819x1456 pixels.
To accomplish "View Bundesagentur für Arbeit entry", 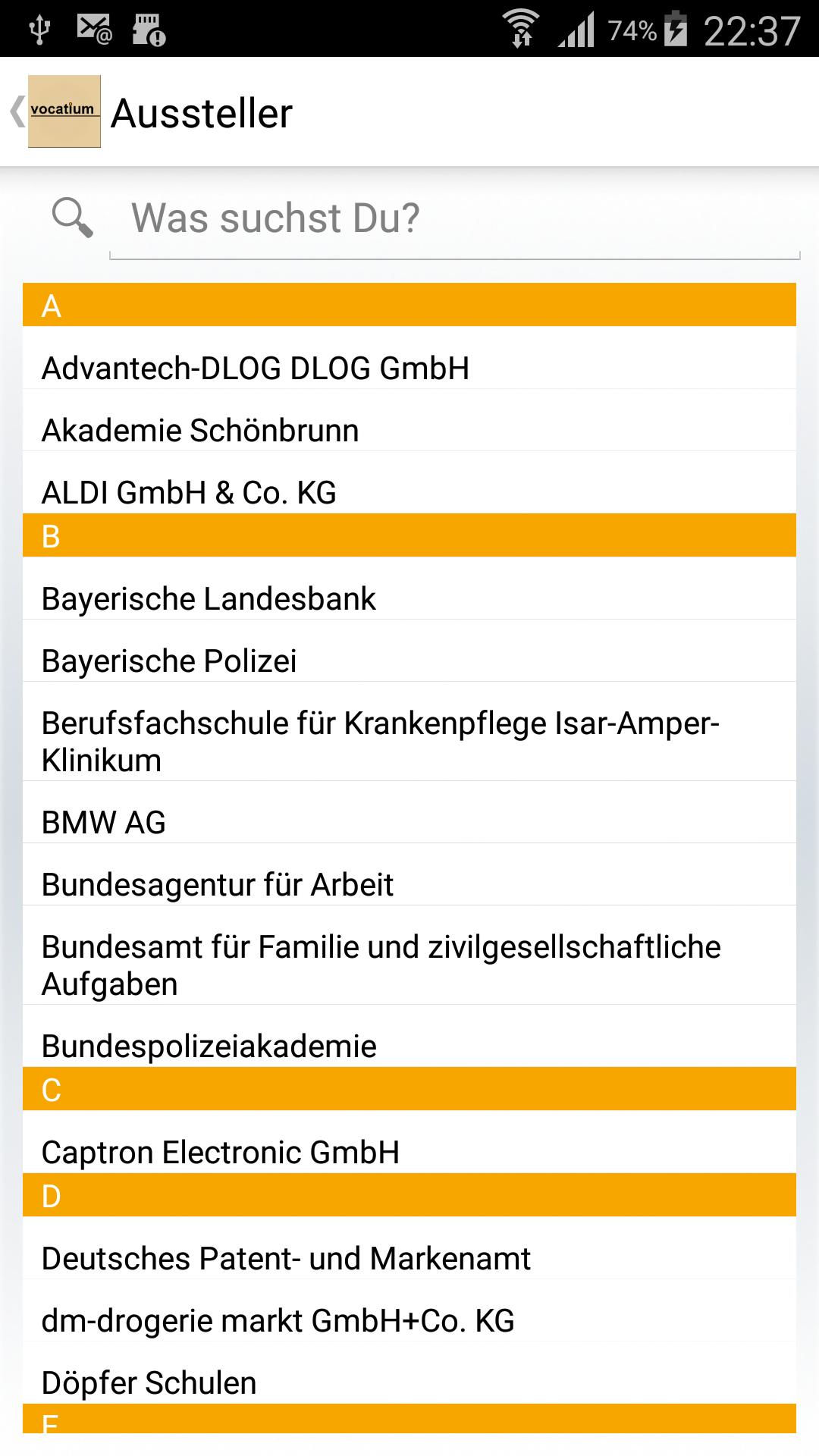I will point(409,884).
